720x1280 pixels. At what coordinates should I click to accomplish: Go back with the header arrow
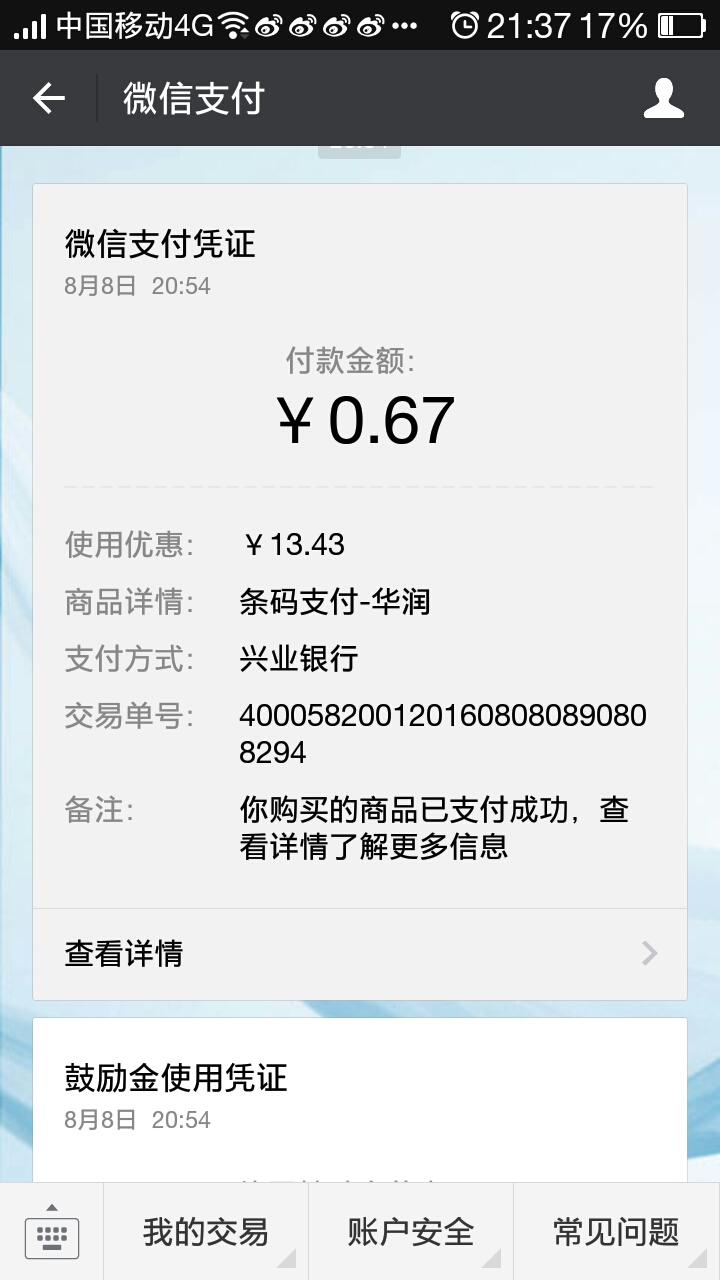pos(48,98)
